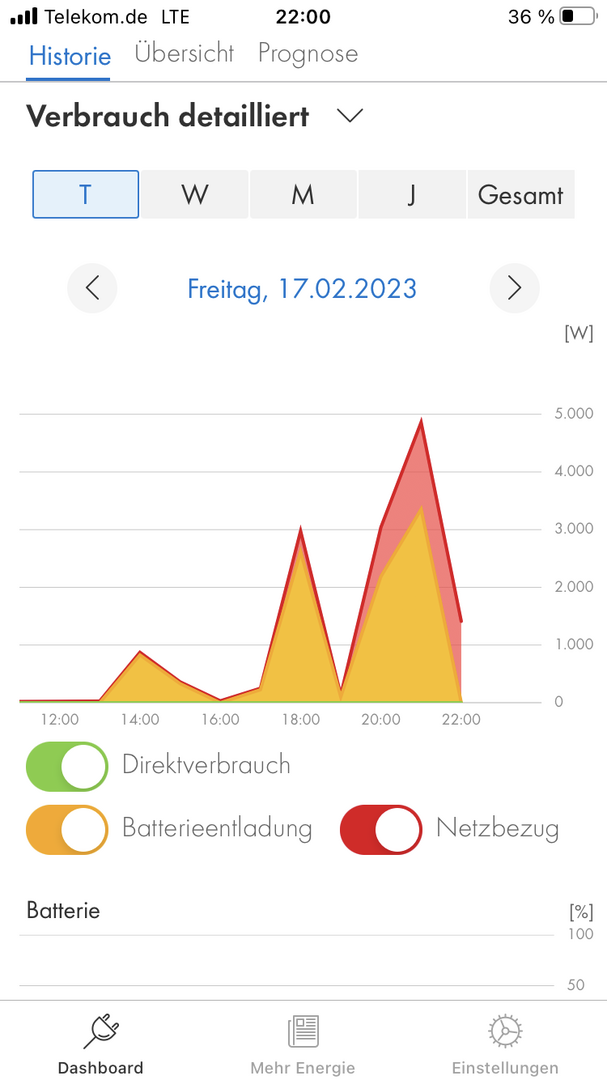Screen dimensions: 607x1080
Task: Go to the Dashboard tab
Action: [x=100, y=1043]
